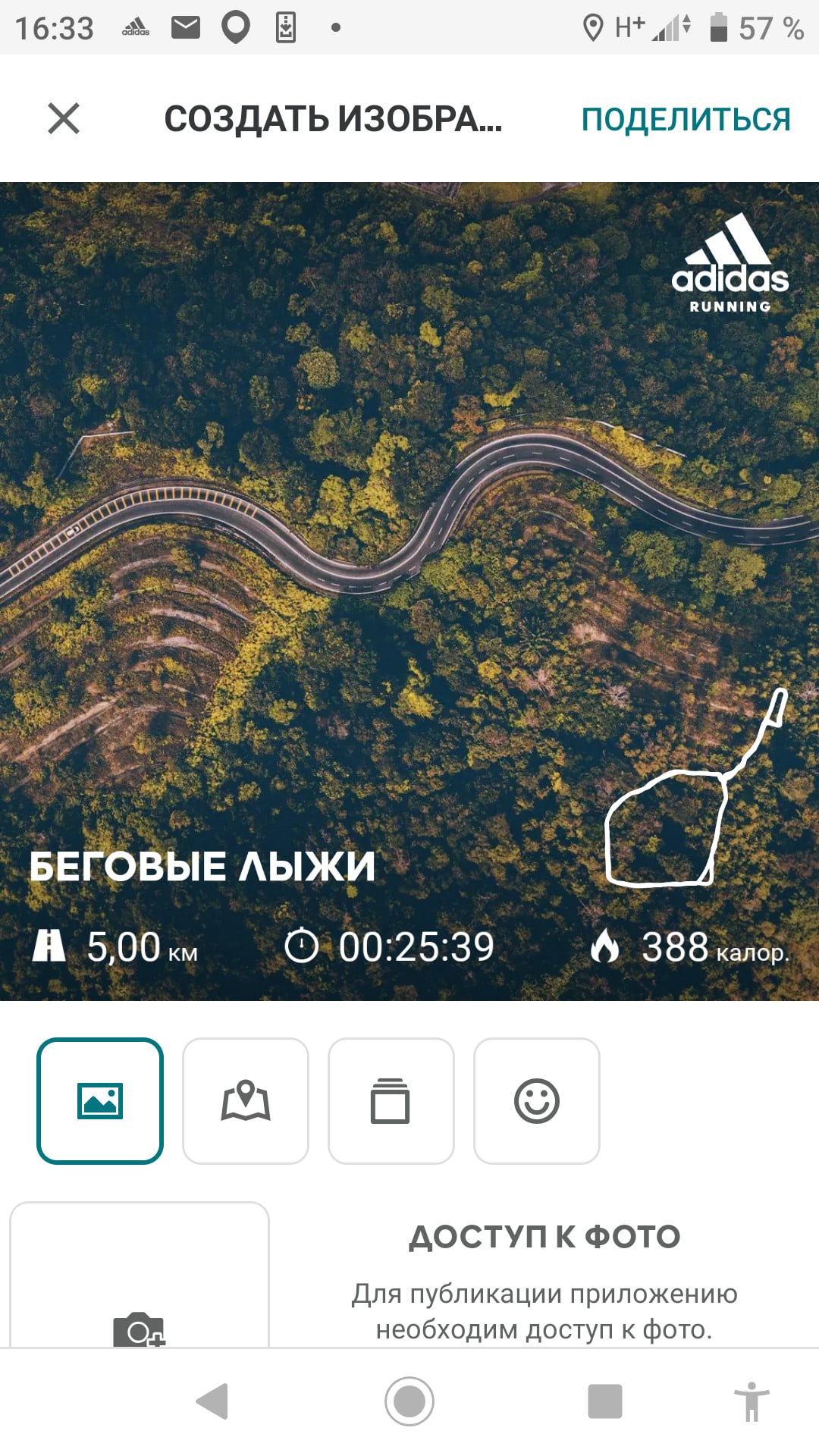
Task: Switch to the map background tab
Action: (x=246, y=1100)
